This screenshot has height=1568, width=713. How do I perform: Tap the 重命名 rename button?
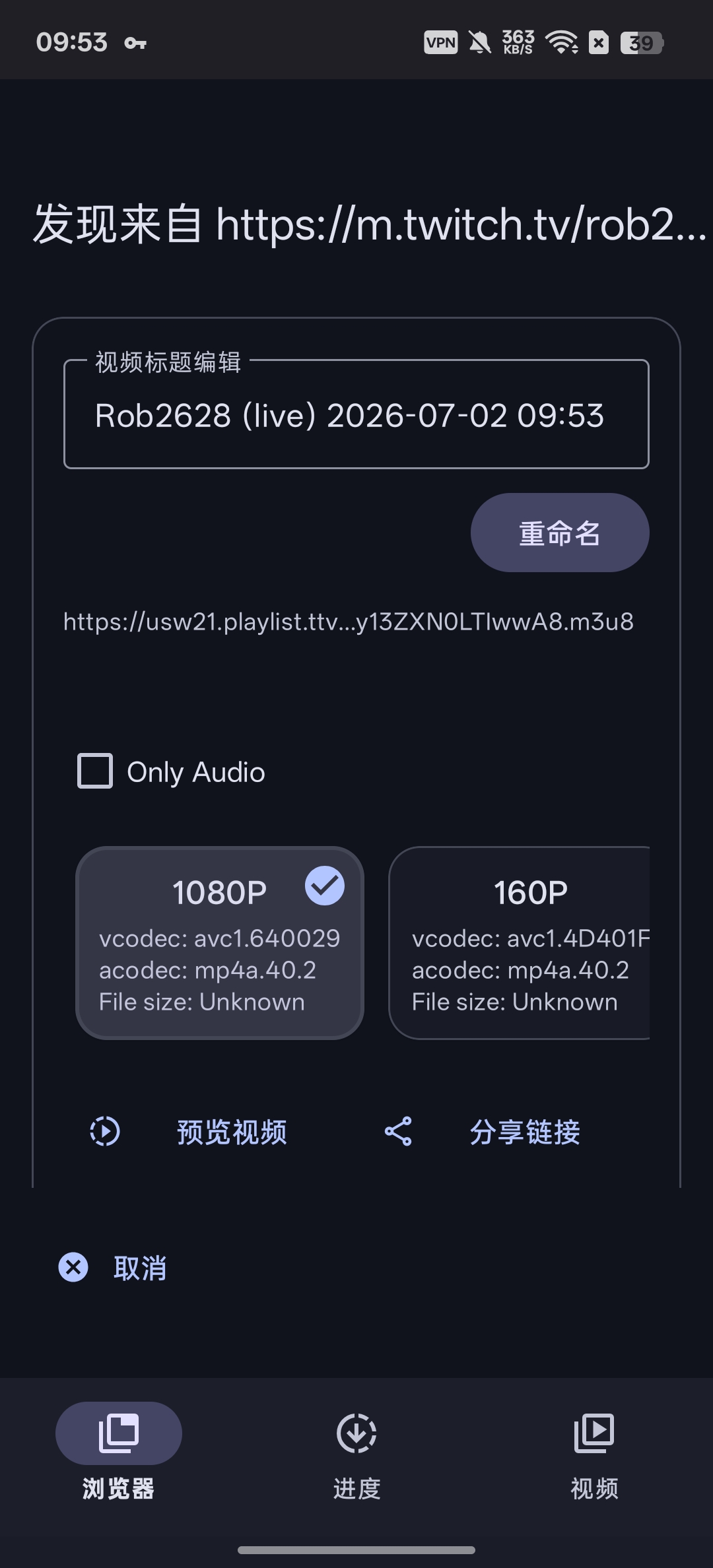pos(560,533)
